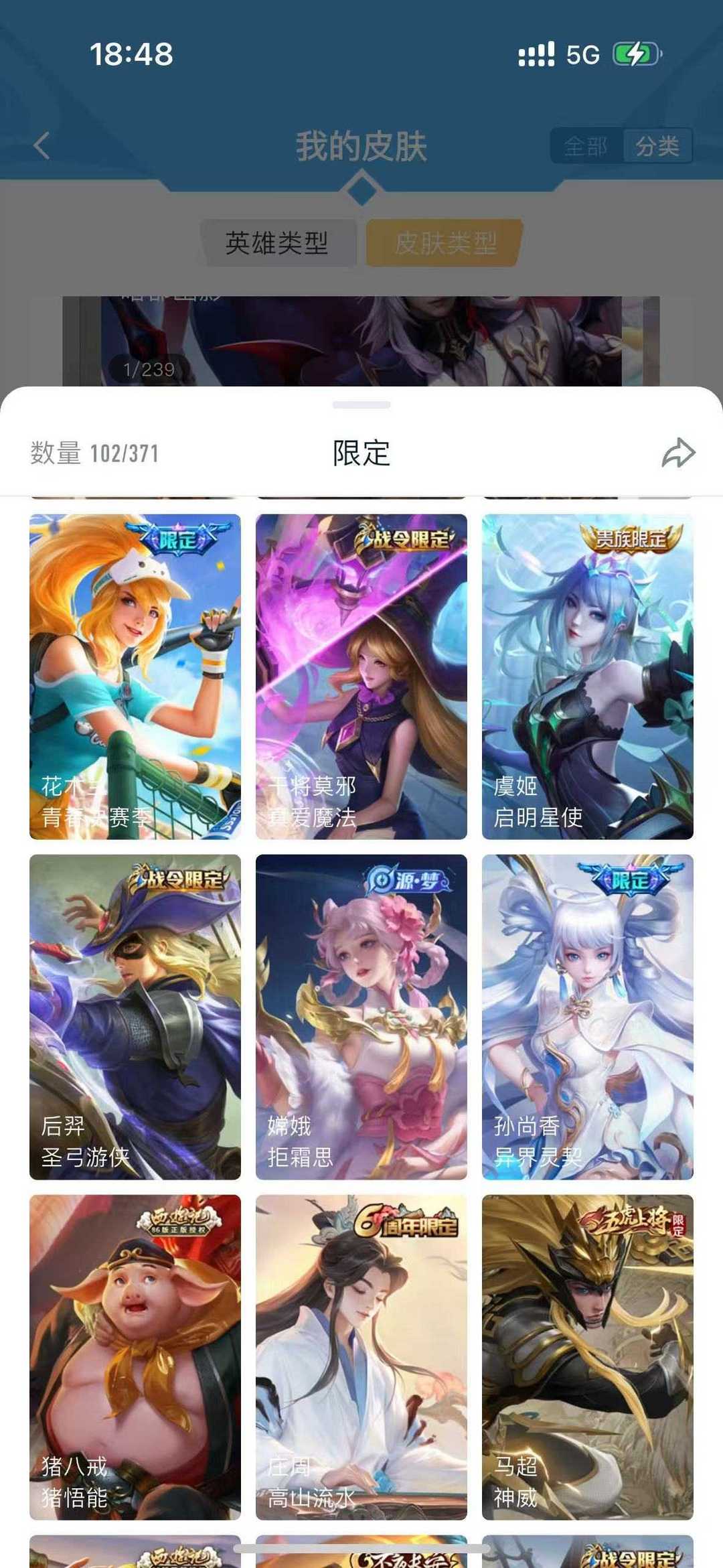Switch to the 全部 view
Image resolution: width=723 pixels, height=1568 pixels.
tap(586, 146)
